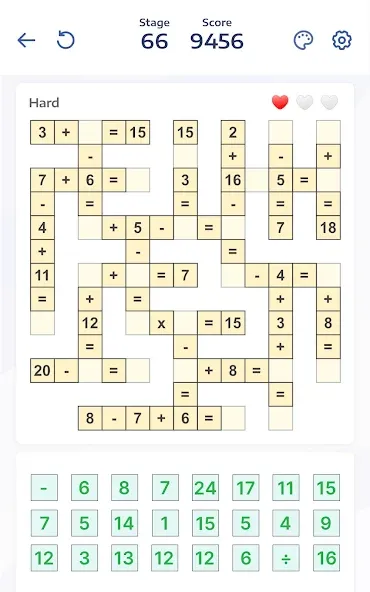Restart the puzzle with the reset icon
This screenshot has width=370, height=592.
66,40
